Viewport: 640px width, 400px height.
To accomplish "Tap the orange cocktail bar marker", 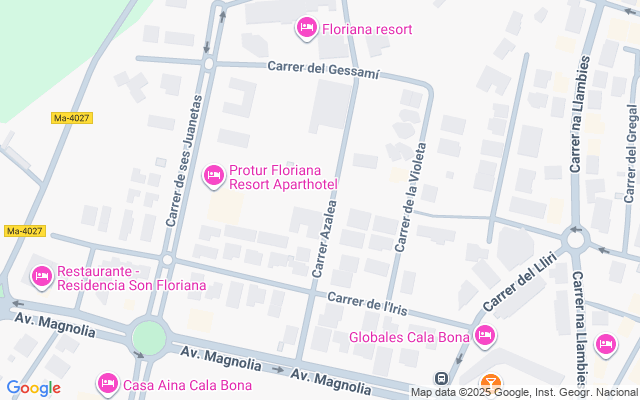I will pos(490,383).
